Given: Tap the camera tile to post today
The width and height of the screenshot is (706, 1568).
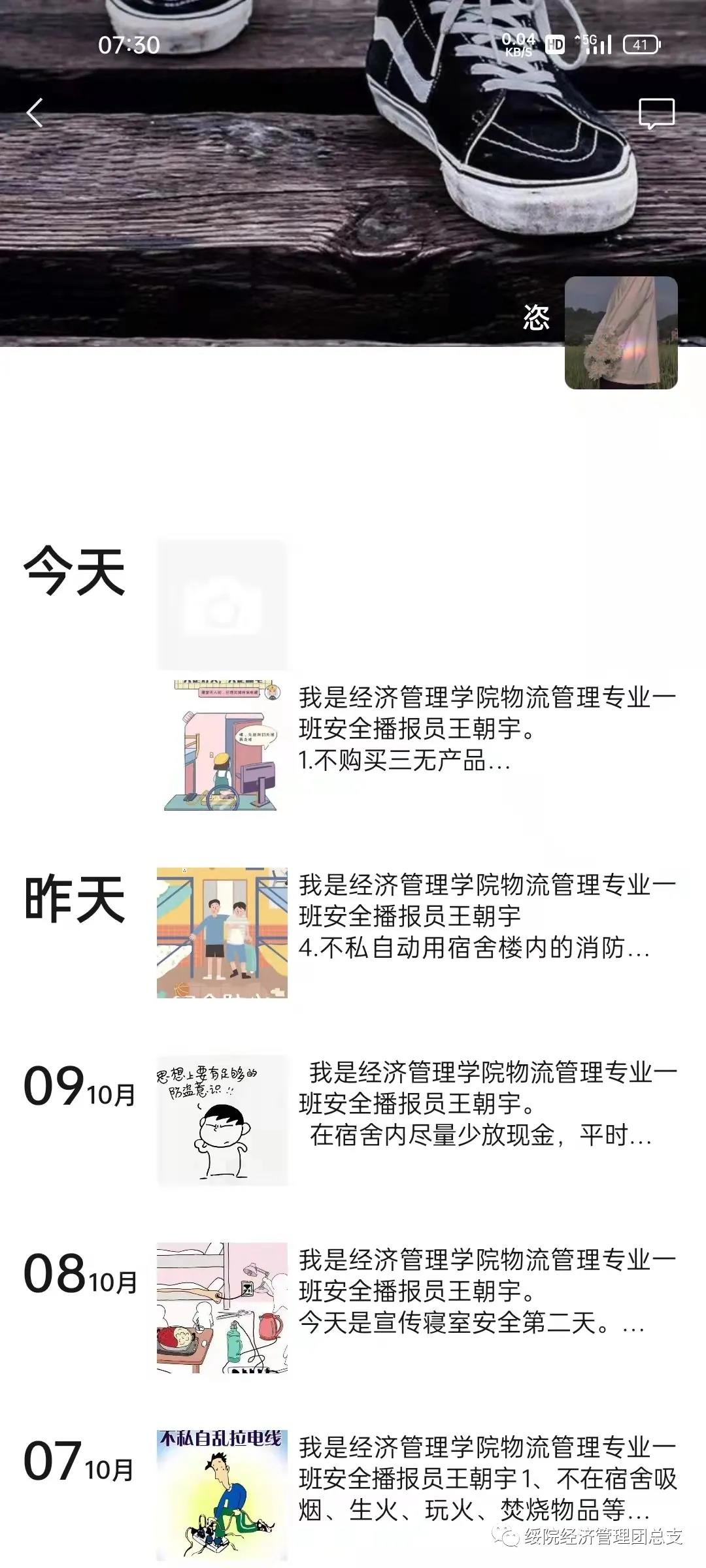Looking at the screenshot, I should [x=222, y=604].
